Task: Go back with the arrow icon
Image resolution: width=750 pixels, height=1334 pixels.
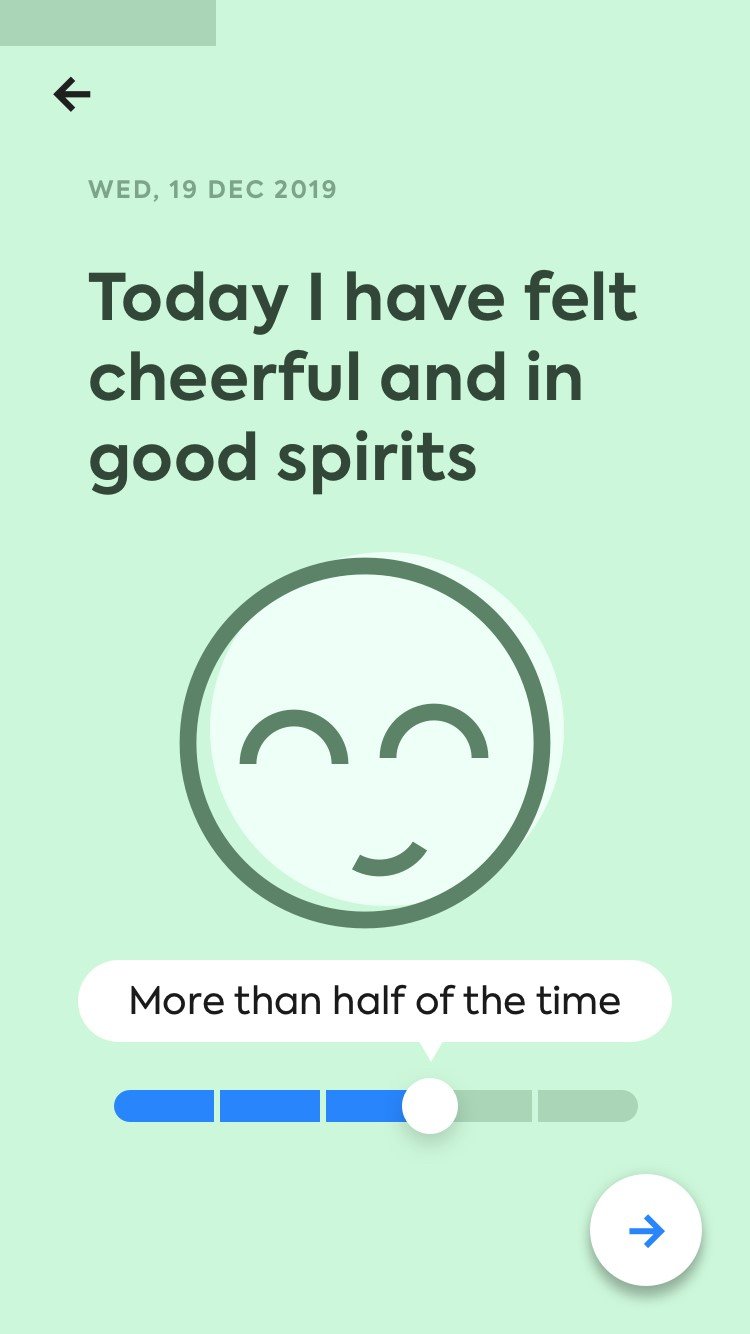Action: click(72, 95)
